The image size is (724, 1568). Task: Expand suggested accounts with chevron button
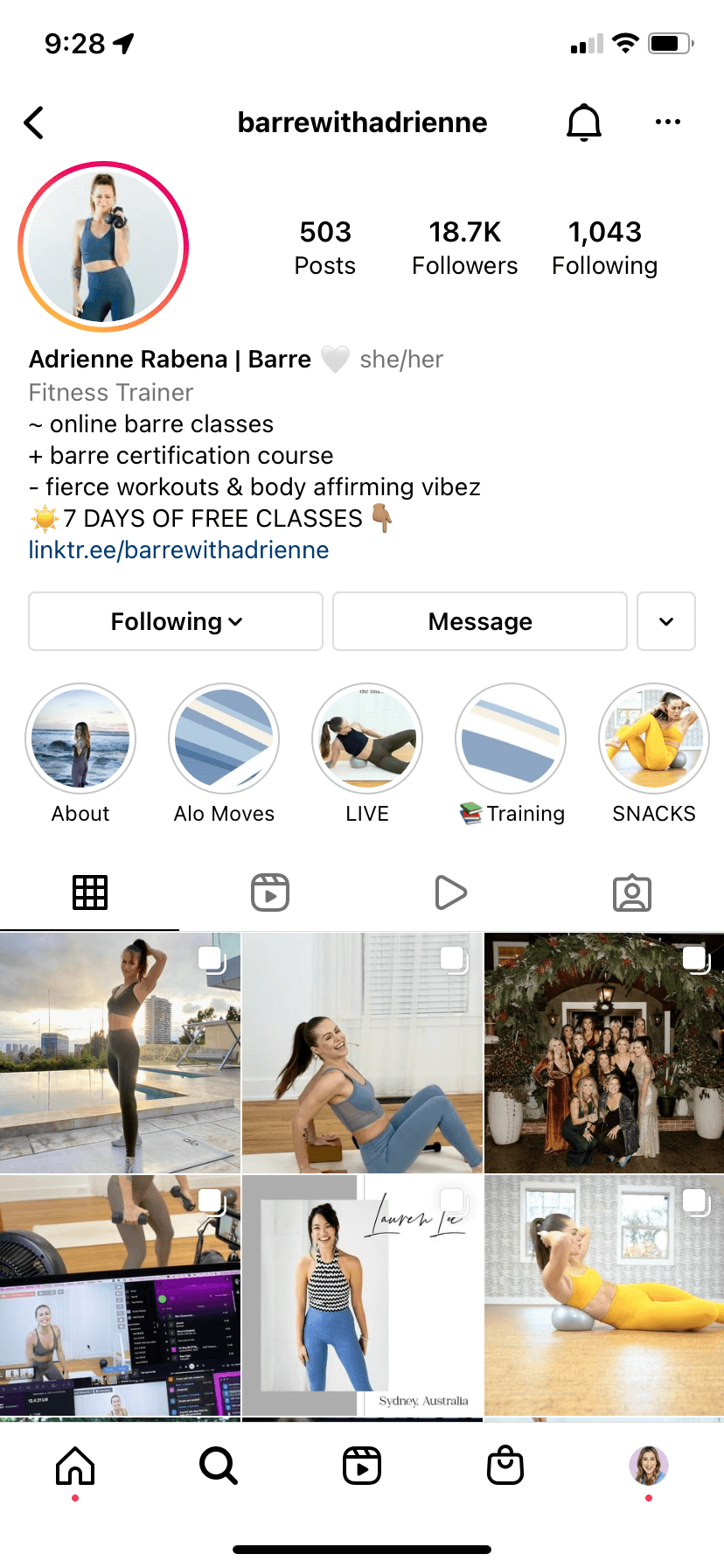665,621
